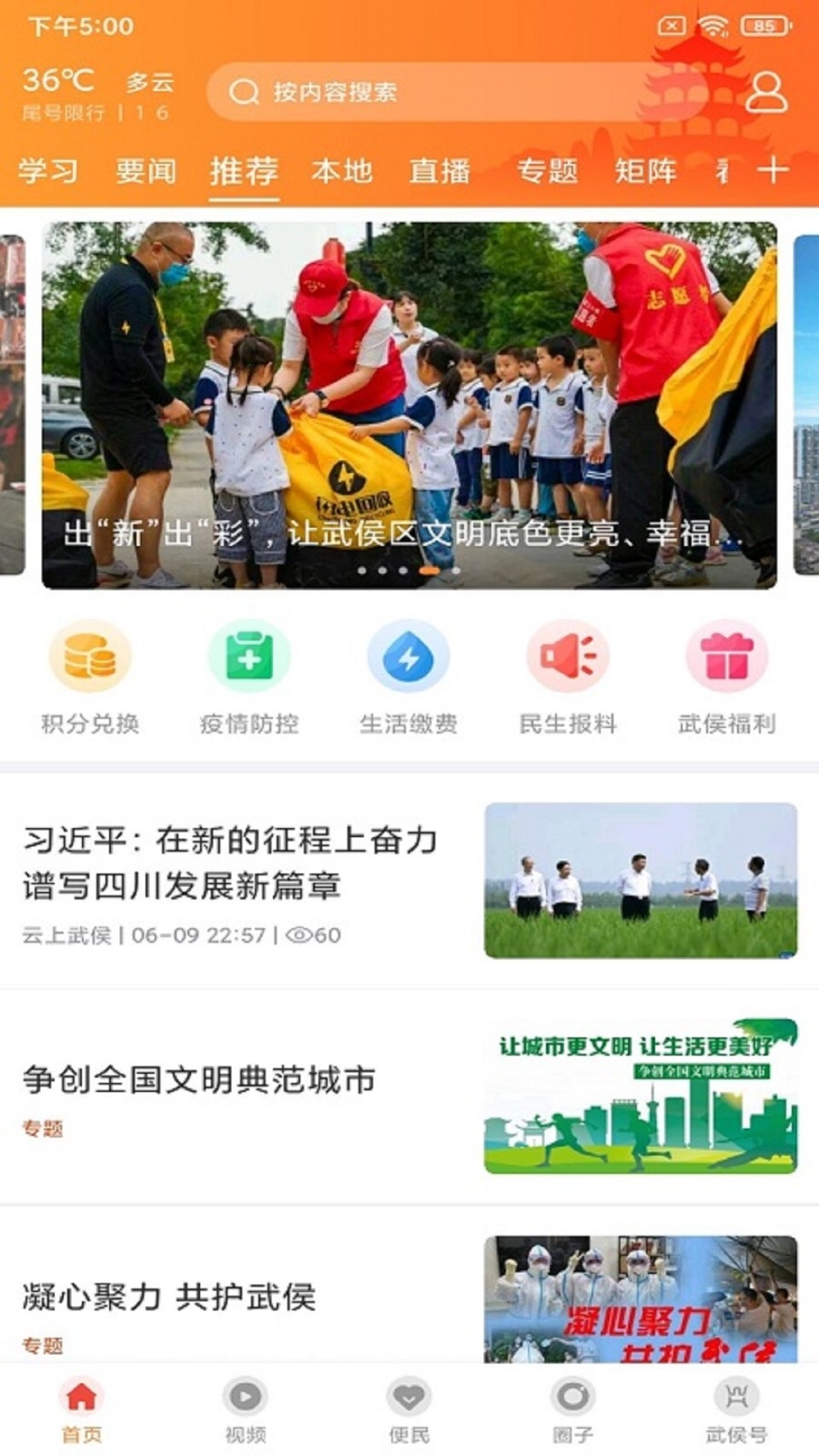Open the 武侯区文明底色 banner story

[x=409, y=405]
